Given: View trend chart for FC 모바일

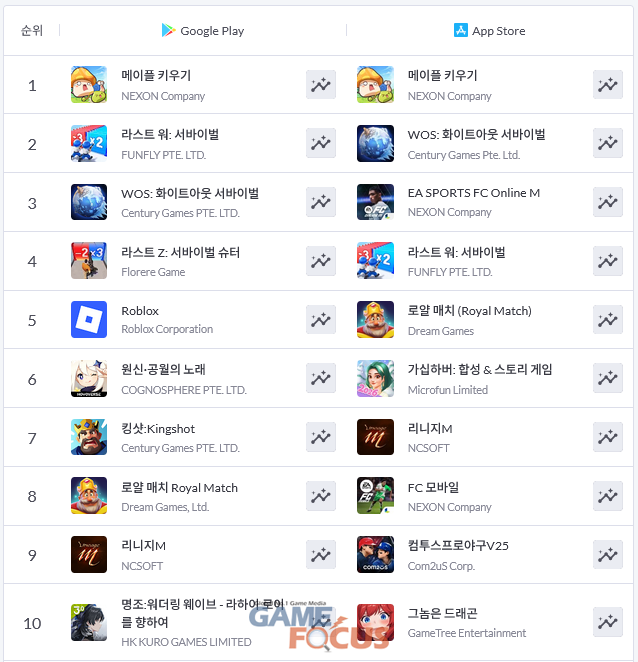Looking at the screenshot, I should 607,495.
